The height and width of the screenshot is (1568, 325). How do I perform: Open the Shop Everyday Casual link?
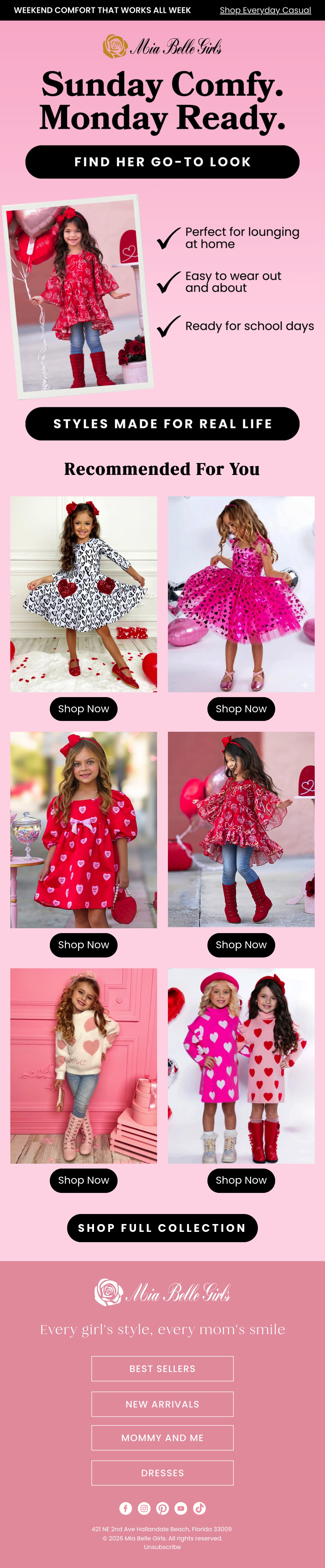[x=265, y=10]
